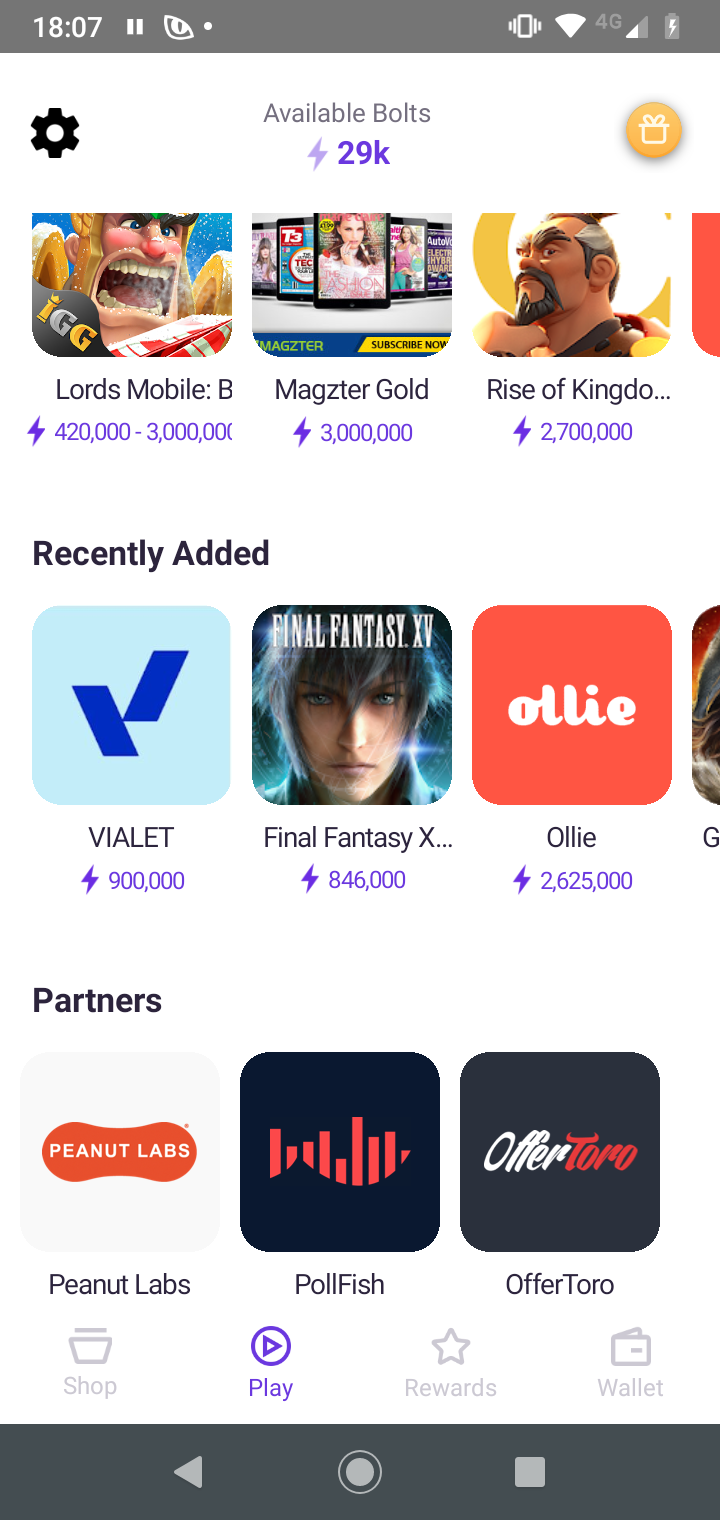The width and height of the screenshot is (720, 1520).
Task: Open the Peanut Labs partner
Action: pyautogui.click(x=120, y=1152)
